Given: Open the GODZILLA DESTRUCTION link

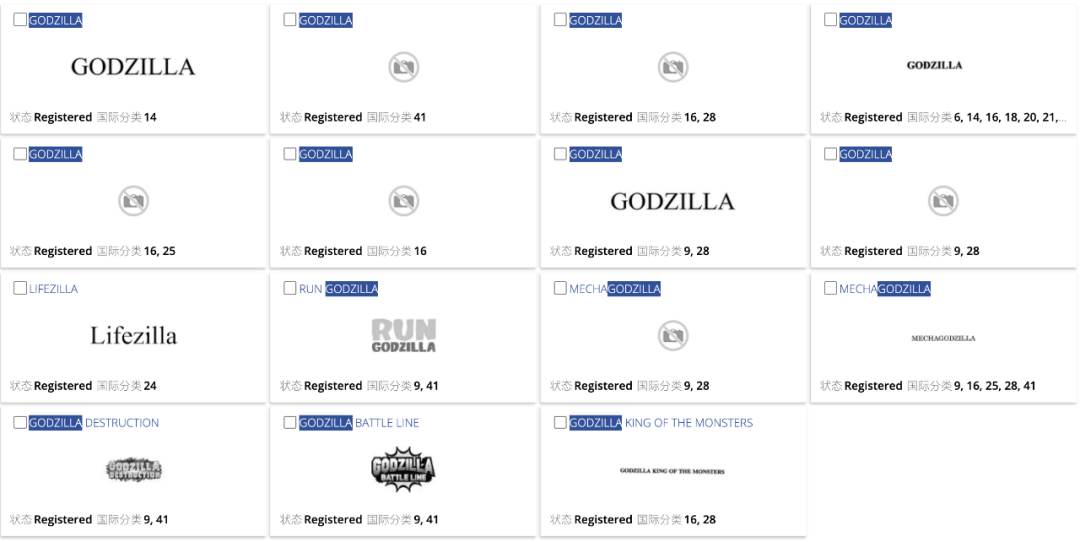Looking at the screenshot, I should tap(94, 423).
